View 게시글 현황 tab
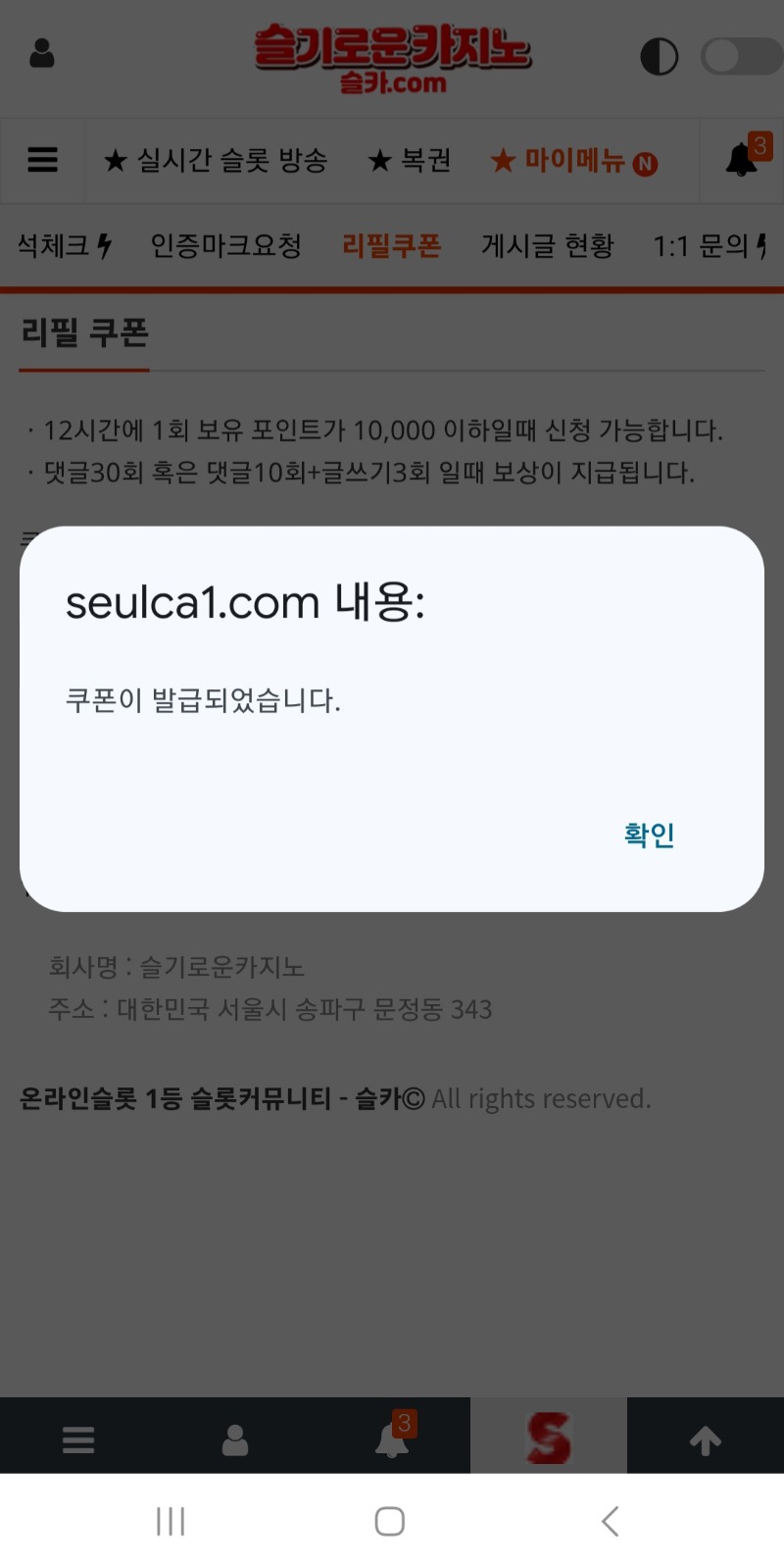 [547, 245]
